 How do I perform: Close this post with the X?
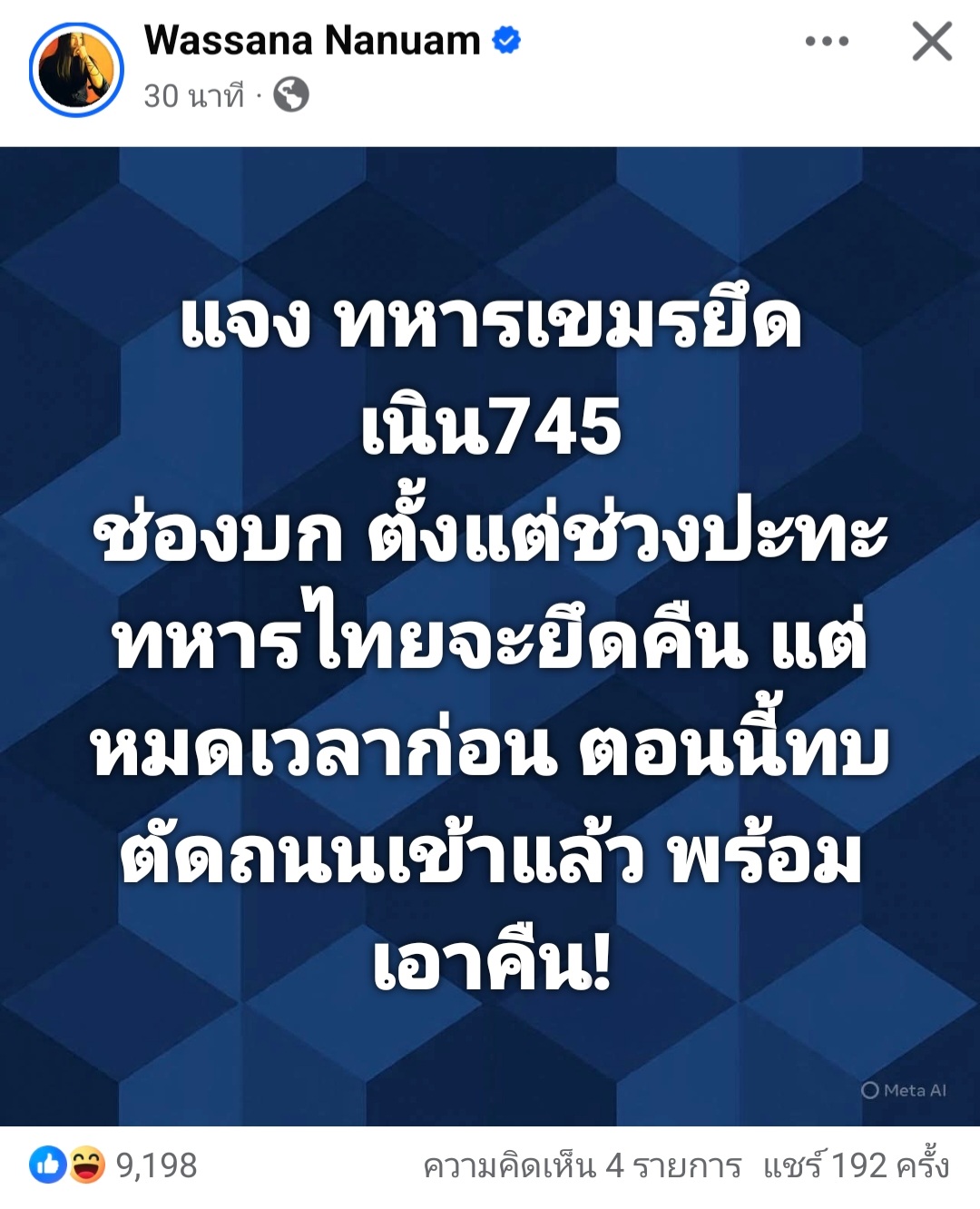coord(932,42)
